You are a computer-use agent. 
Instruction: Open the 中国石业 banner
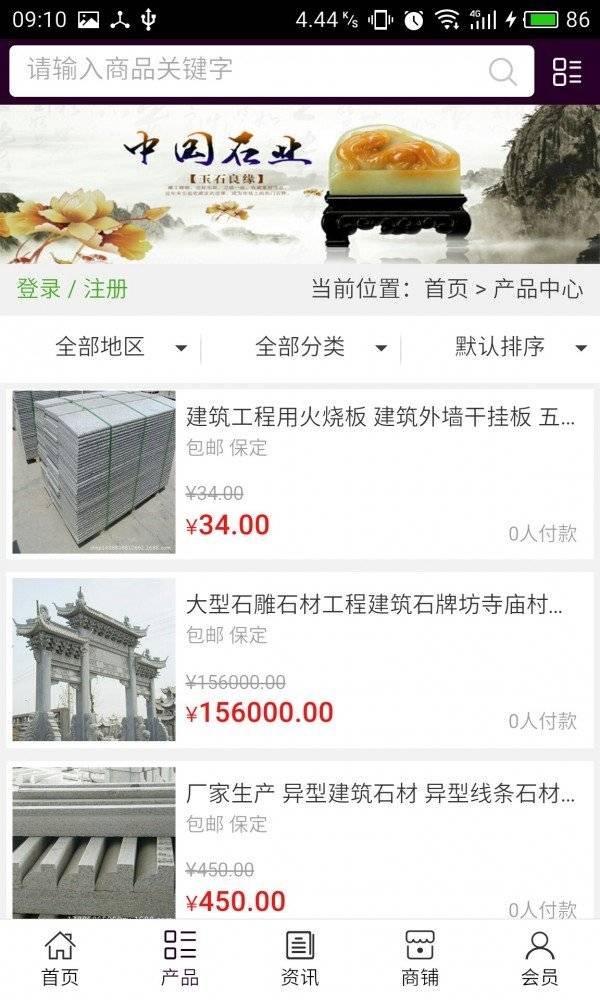coord(300,185)
